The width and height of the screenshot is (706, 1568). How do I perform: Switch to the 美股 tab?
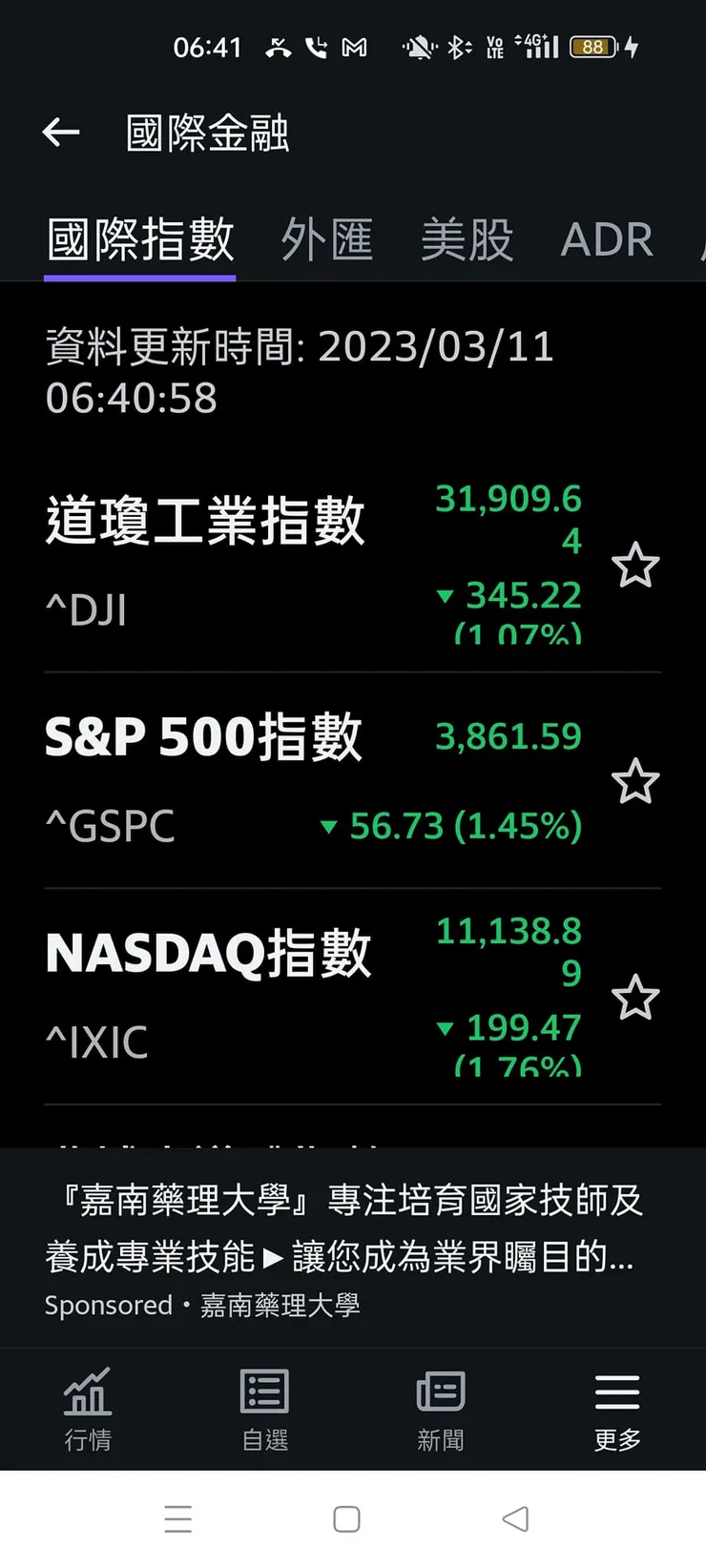pos(467,239)
